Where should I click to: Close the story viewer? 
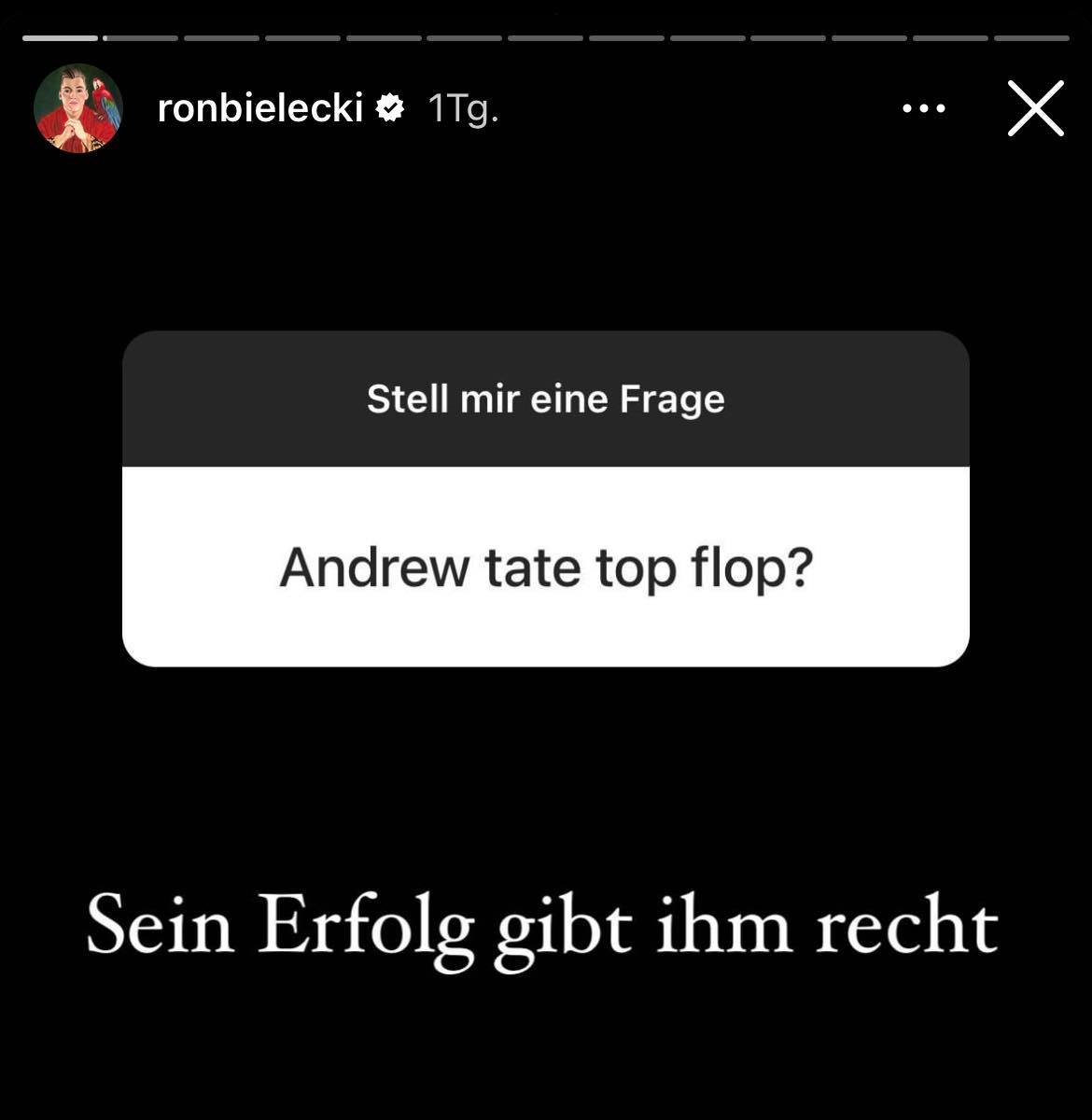point(1035,109)
